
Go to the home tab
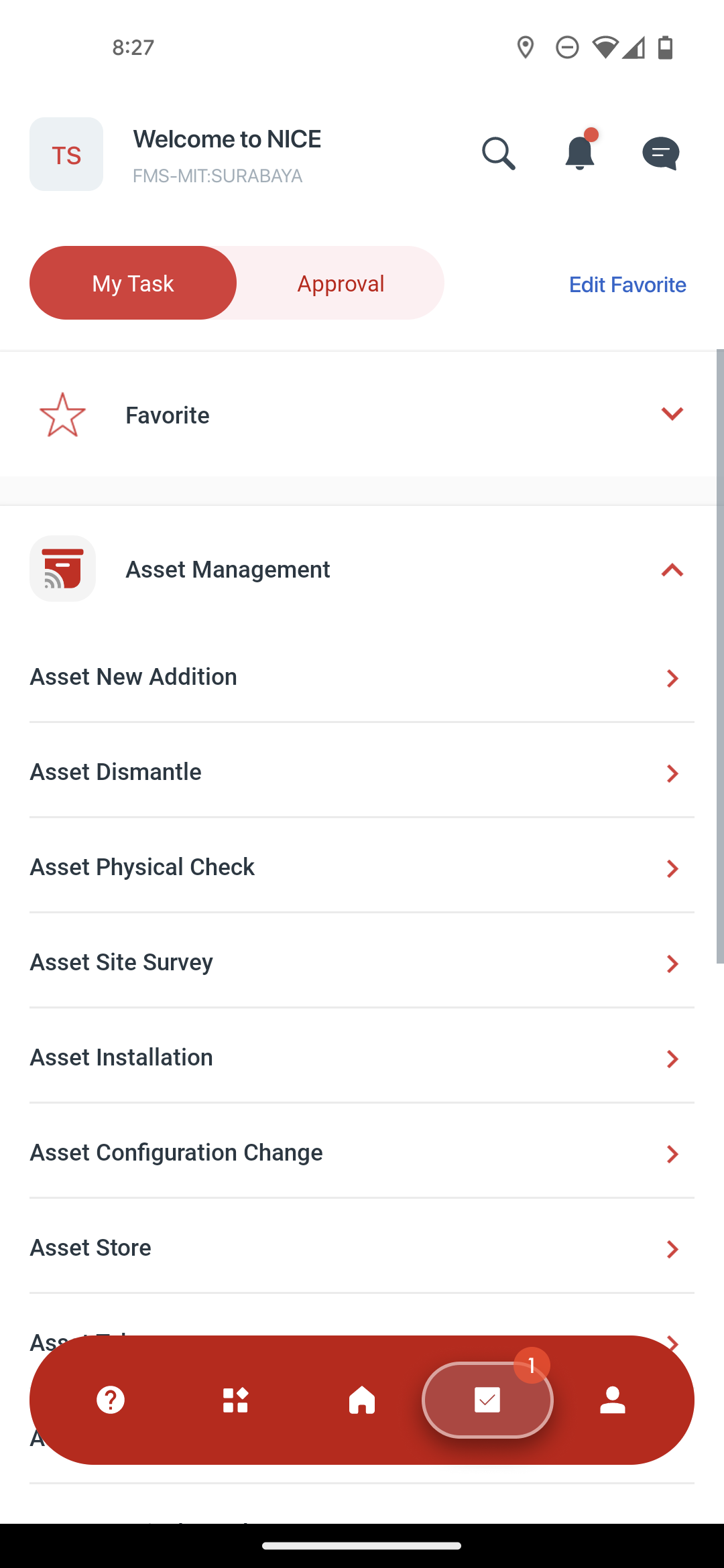tap(362, 1400)
